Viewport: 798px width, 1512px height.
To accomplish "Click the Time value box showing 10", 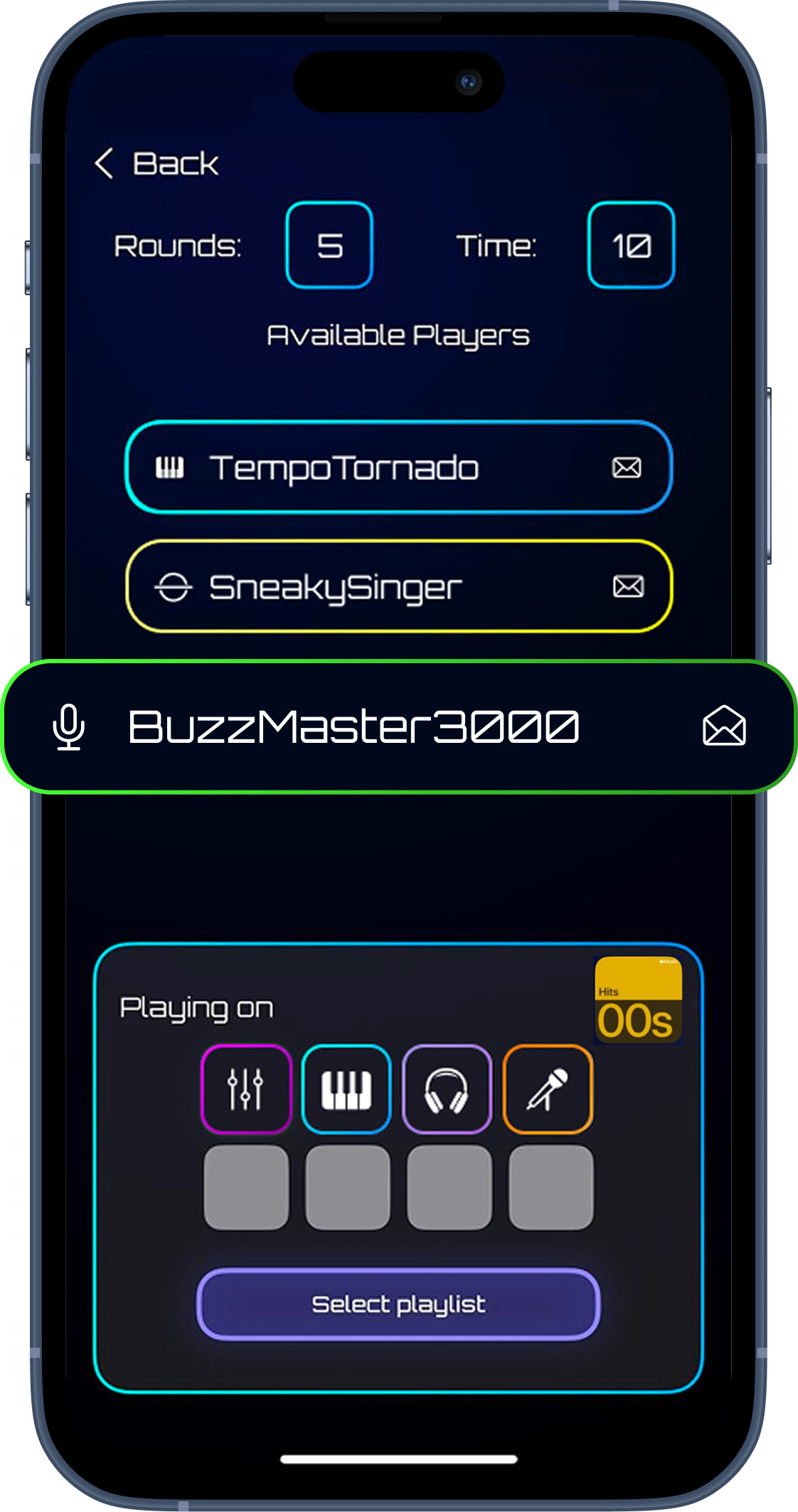I will [630, 246].
